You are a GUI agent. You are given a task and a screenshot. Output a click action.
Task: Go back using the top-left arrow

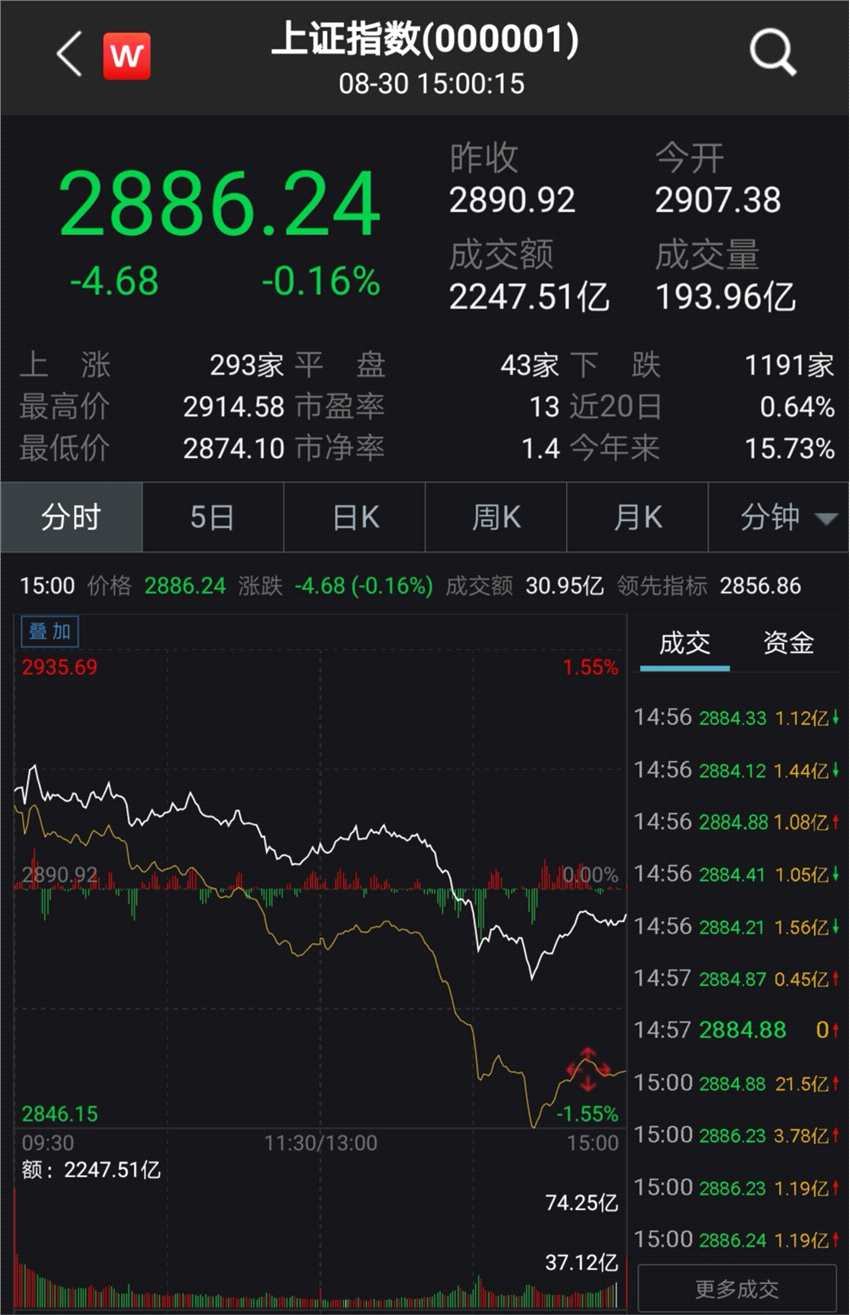tap(68, 55)
